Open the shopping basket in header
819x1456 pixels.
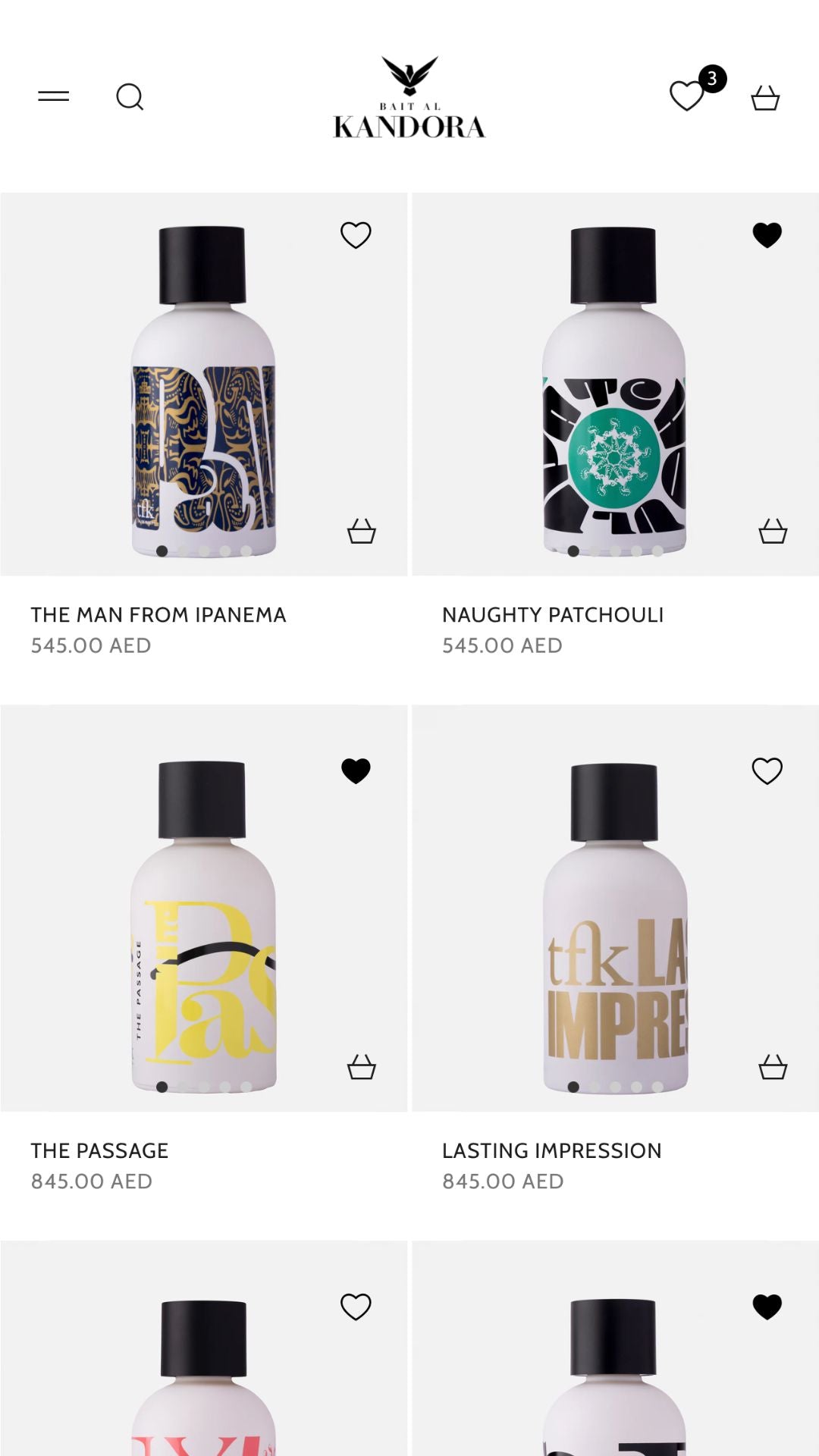point(765,98)
